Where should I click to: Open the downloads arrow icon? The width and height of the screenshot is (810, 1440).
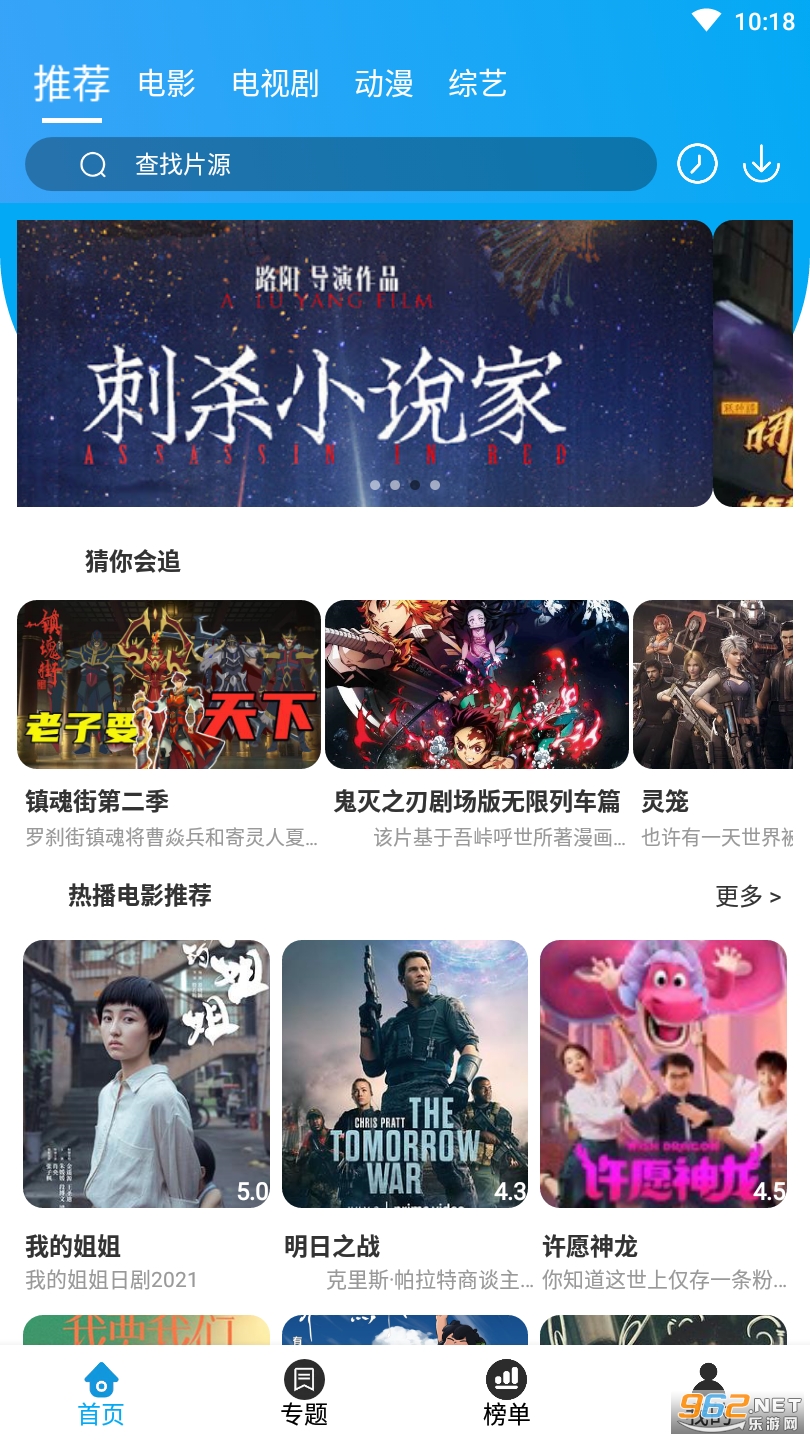tap(761, 163)
